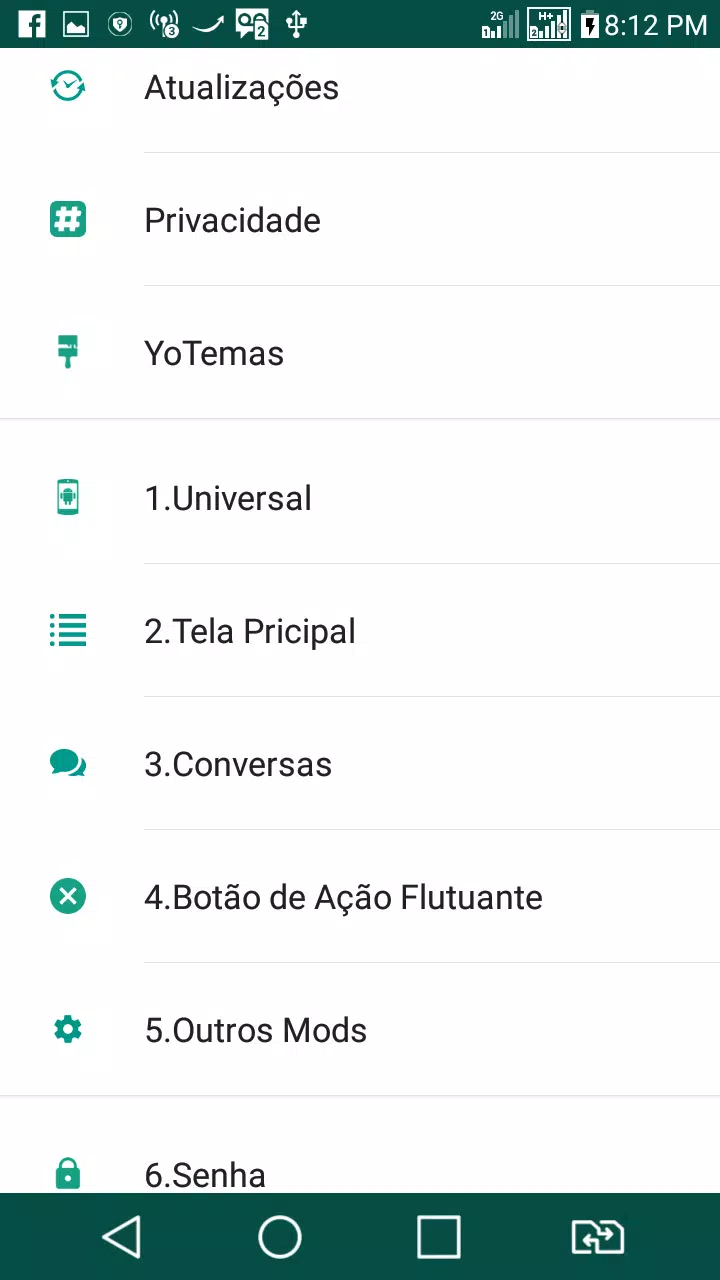Open the Conversas chat bubble icon
This screenshot has height=1280, width=720.
tap(67, 763)
